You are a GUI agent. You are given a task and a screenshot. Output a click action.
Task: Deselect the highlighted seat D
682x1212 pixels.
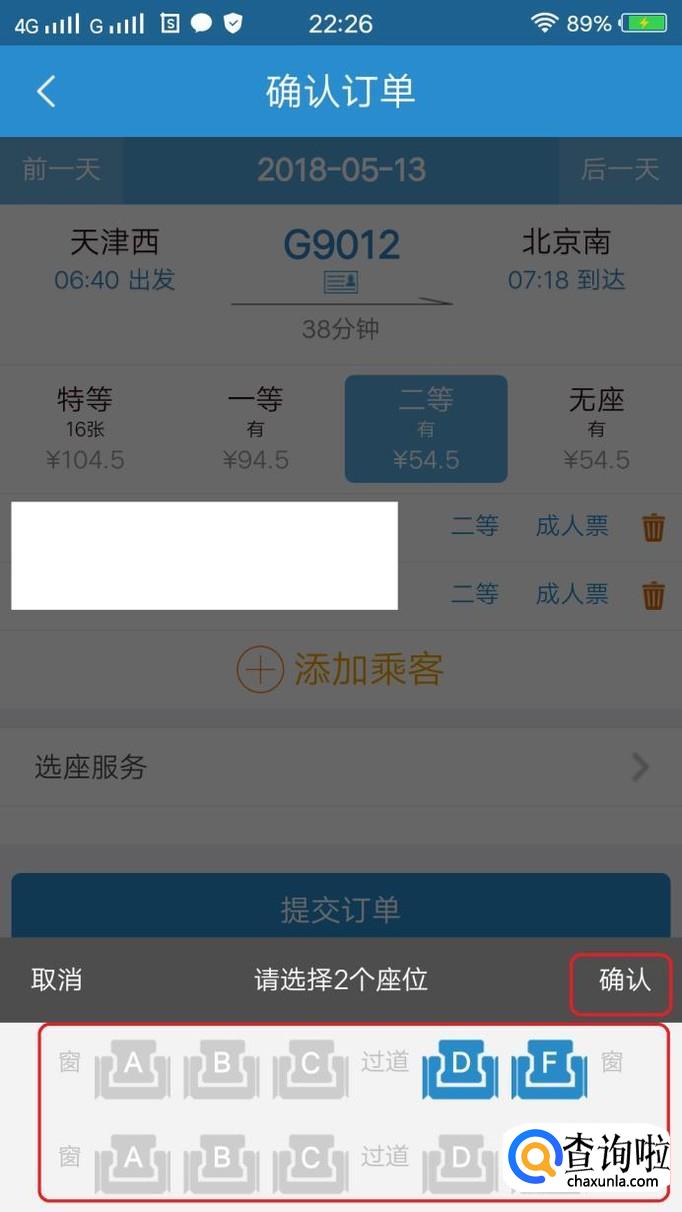coord(460,1069)
